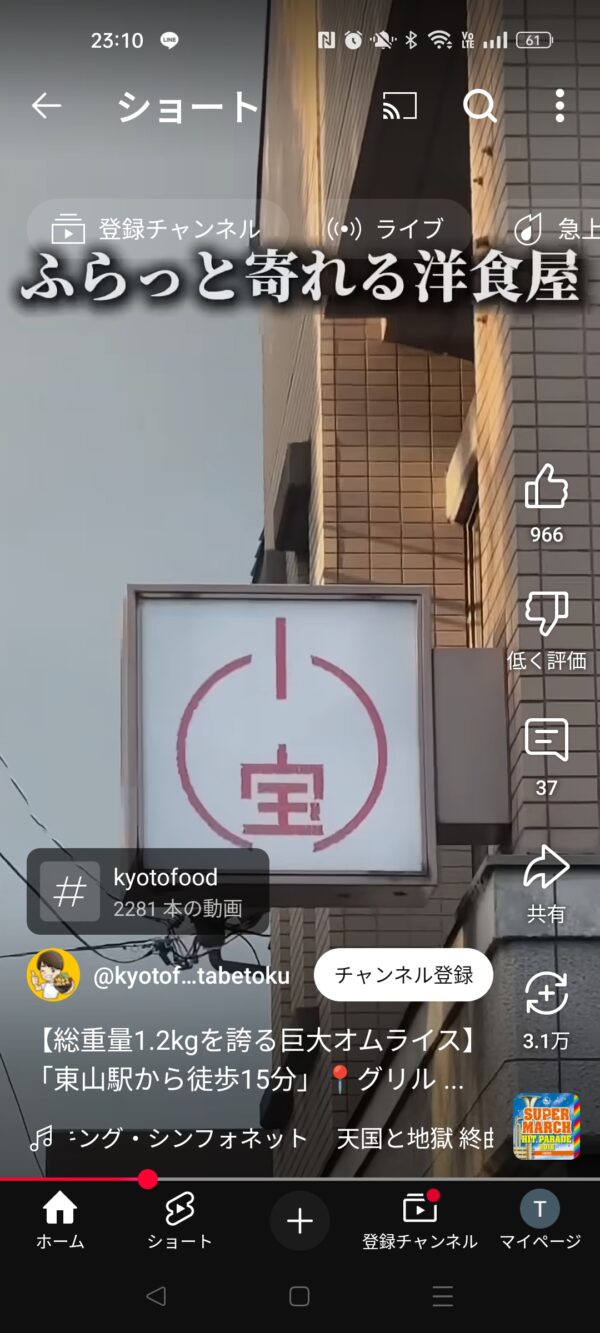Open the three-dot overflow menu
Image resolution: width=600 pixels, height=1333 pixels.
560,106
